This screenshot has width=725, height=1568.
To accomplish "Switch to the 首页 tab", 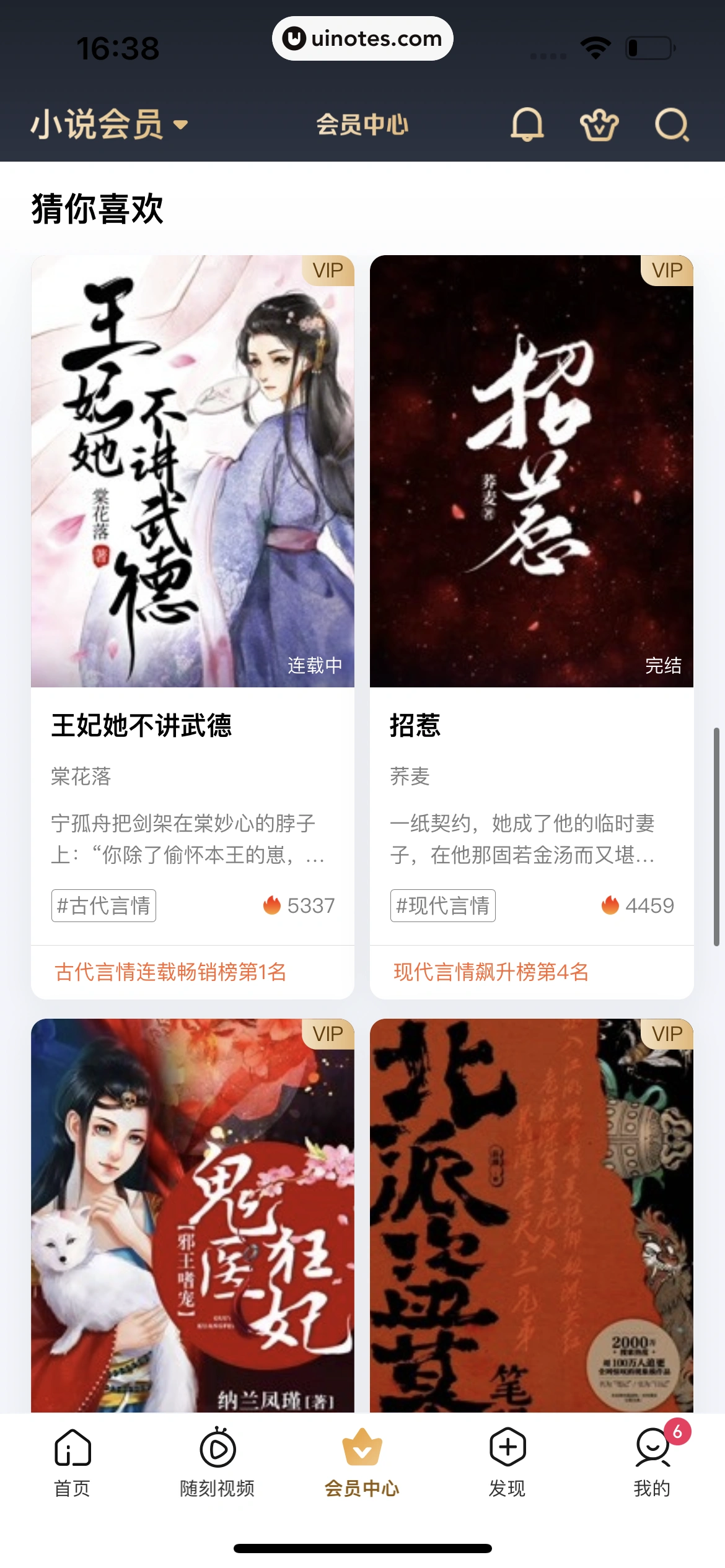I will pos(72,1461).
